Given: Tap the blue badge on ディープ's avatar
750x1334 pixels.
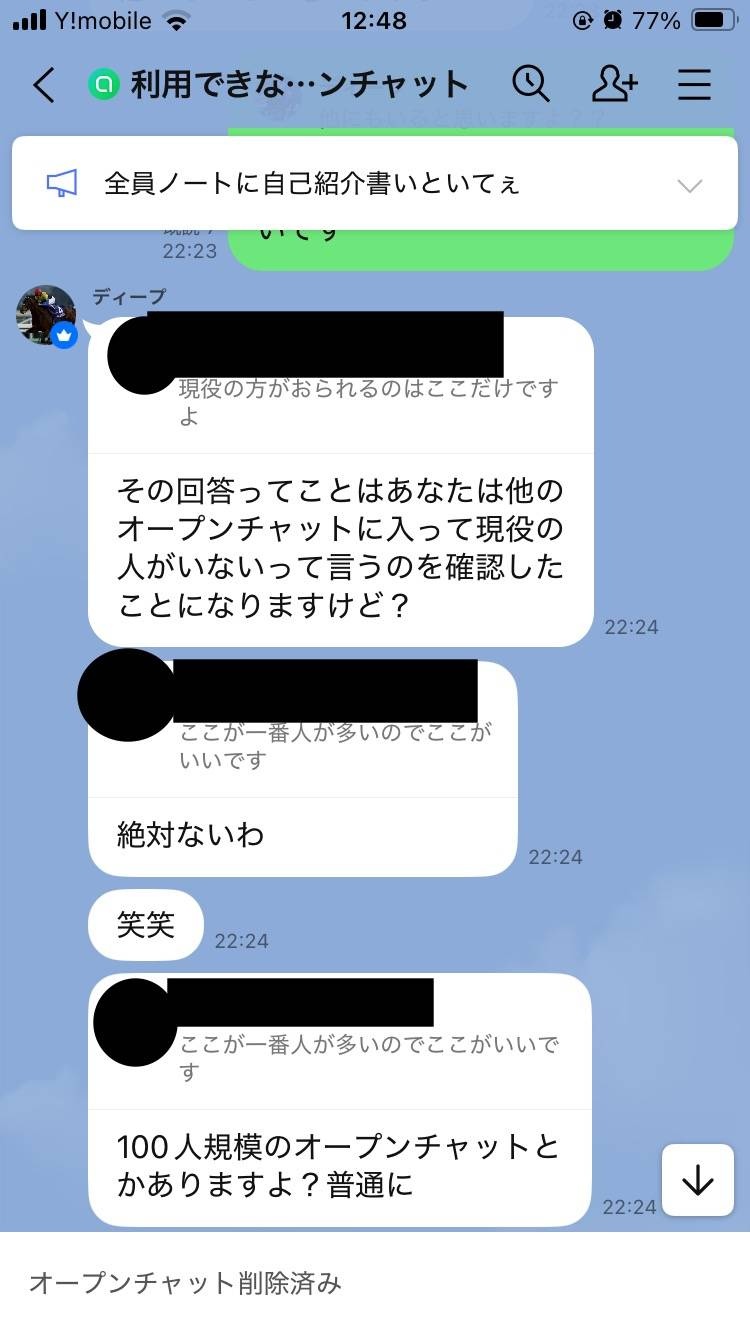Looking at the screenshot, I should click(65, 337).
